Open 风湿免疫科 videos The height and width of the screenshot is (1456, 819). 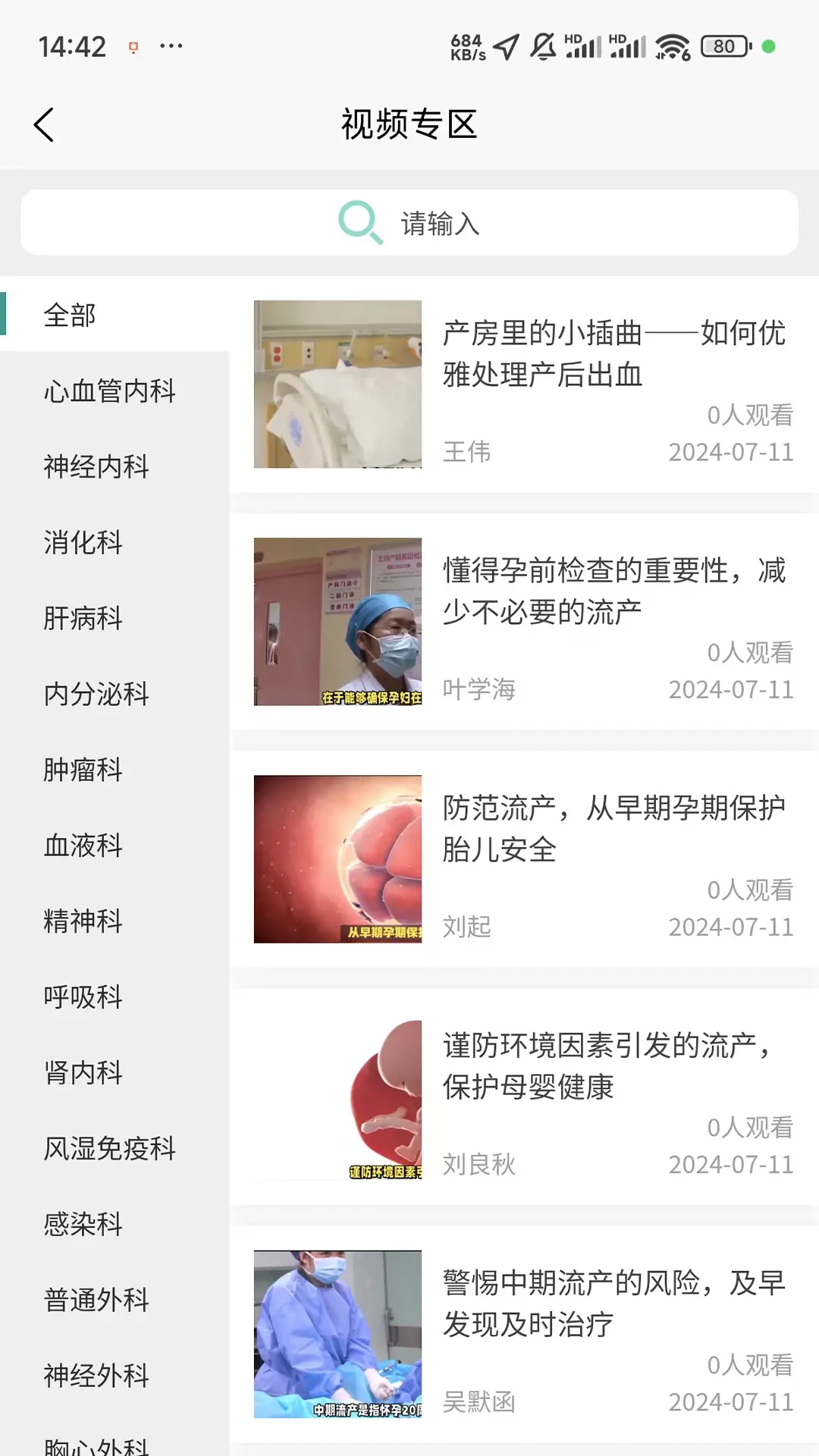click(x=109, y=1149)
